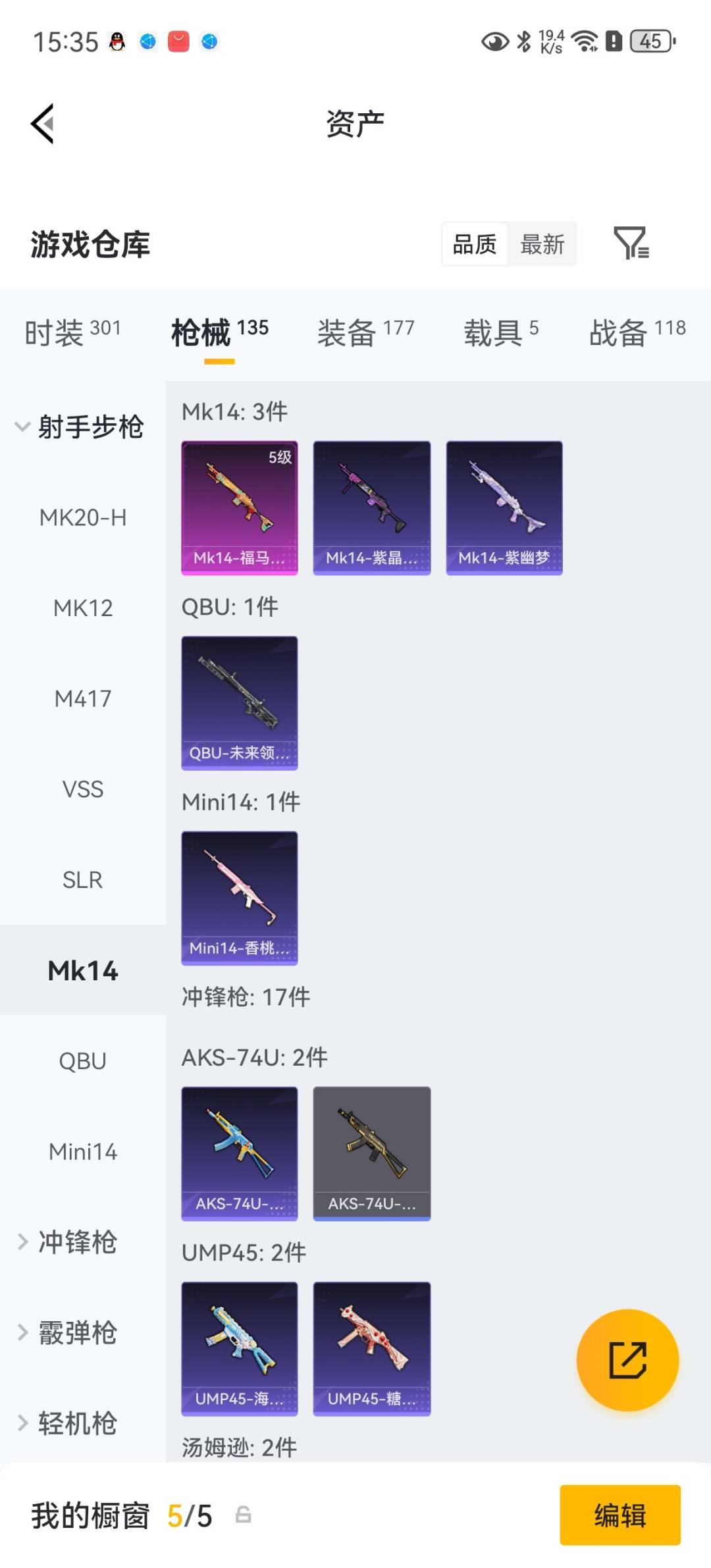Open 我的橱窗 showcase

[89, 1515]
